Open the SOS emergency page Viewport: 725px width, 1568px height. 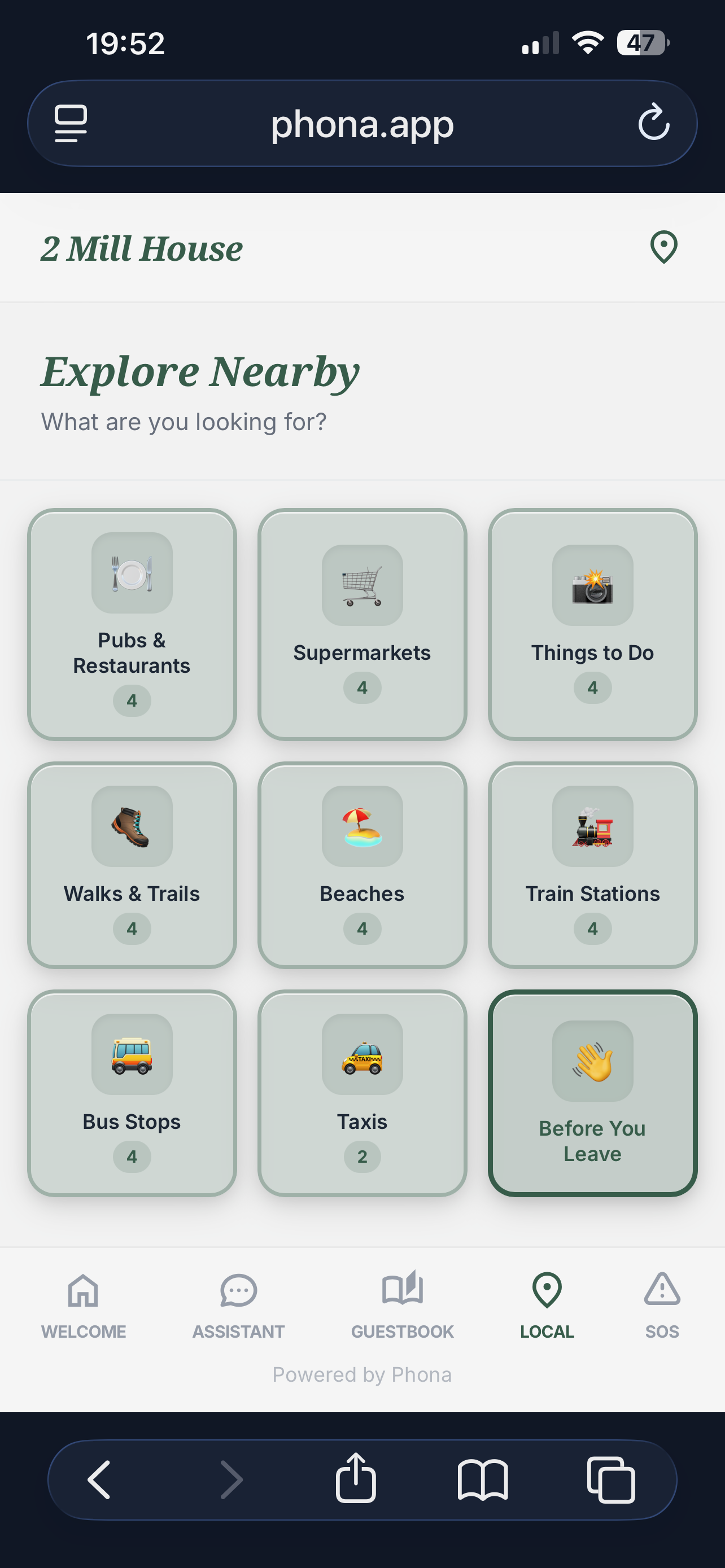pyautogui.click(x=662, y=1303)
